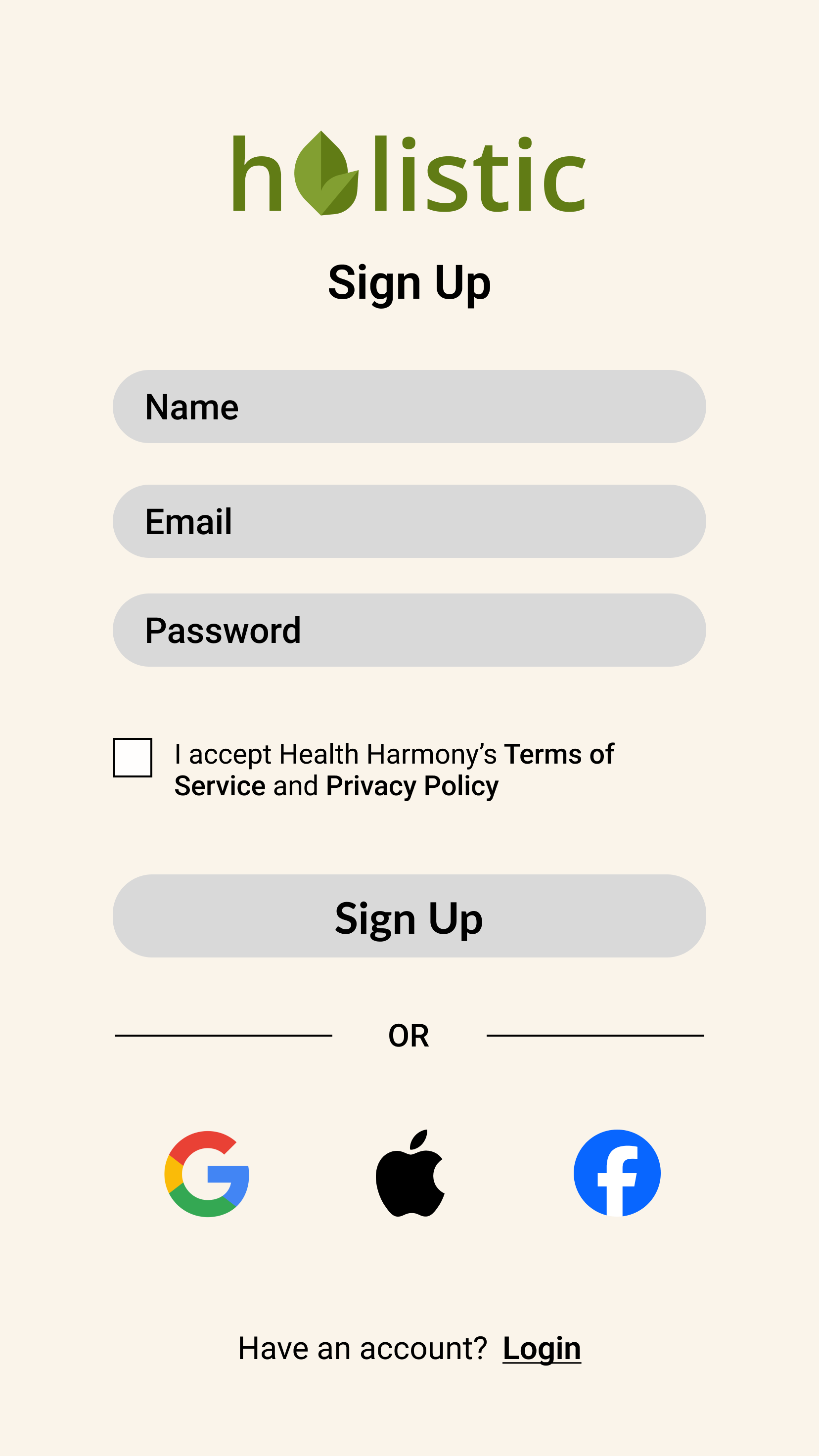Check the accept terms checkbox
819x1456 pixels.
point(132,757)
